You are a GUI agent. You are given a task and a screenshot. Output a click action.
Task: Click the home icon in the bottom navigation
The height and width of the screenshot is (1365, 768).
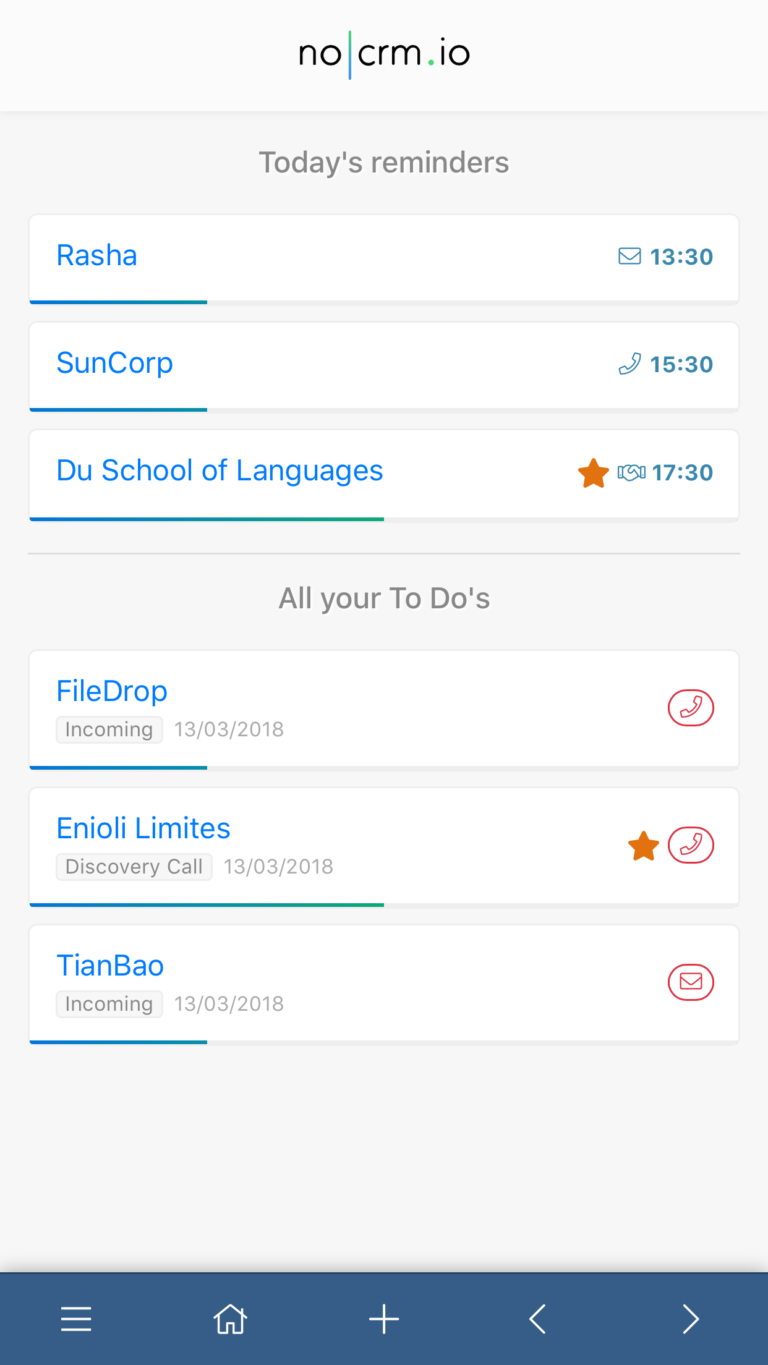[230, 1319]
